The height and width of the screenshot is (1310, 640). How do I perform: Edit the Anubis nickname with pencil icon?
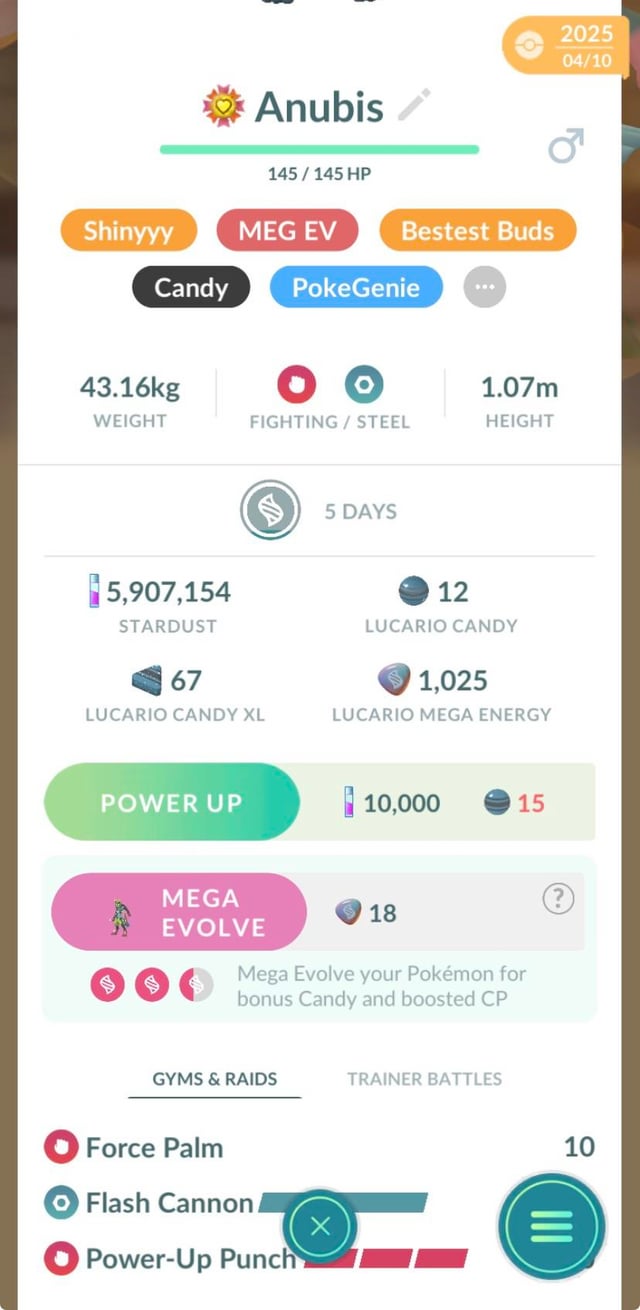tap(413, 105)
